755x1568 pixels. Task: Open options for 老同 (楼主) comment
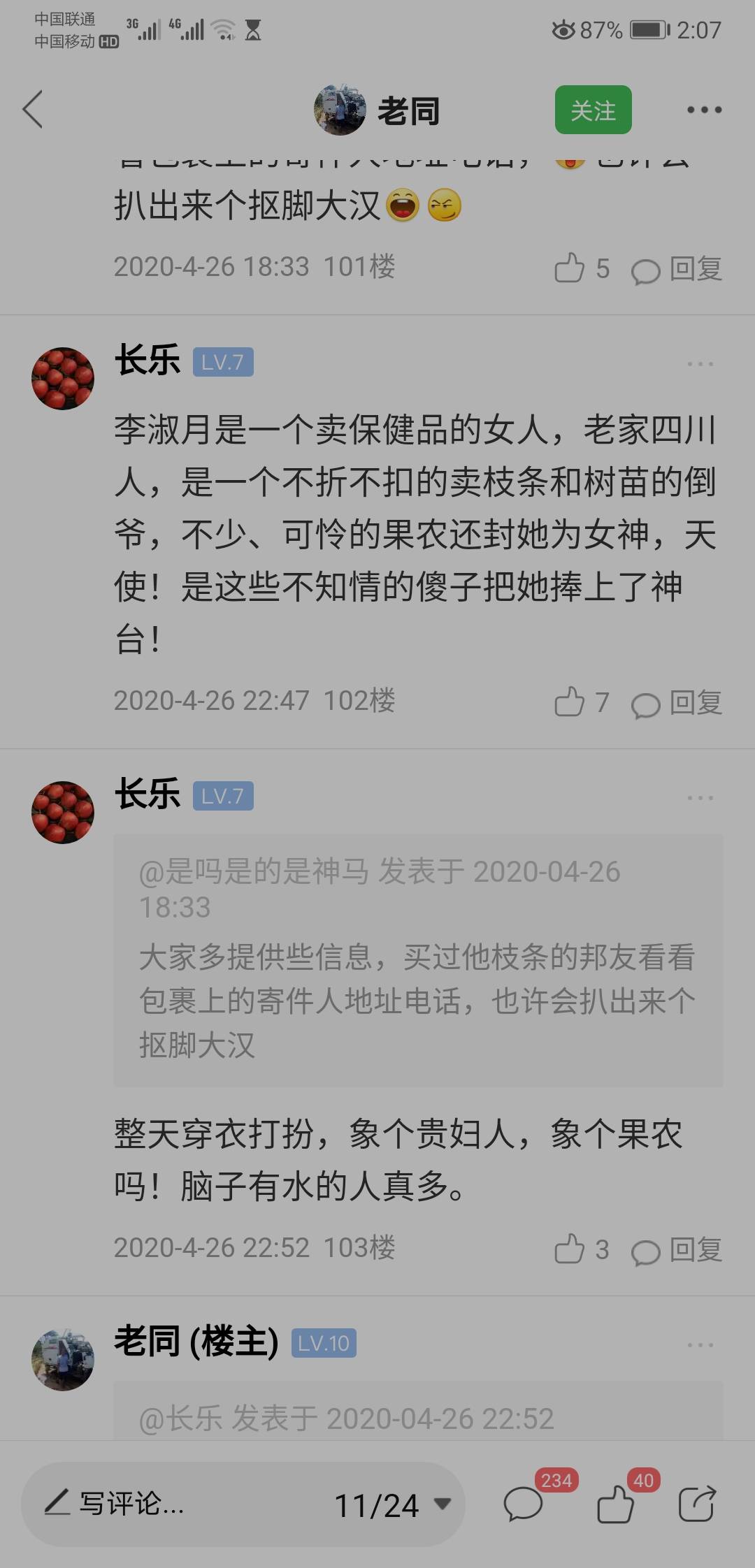(x=700, y=1345)
